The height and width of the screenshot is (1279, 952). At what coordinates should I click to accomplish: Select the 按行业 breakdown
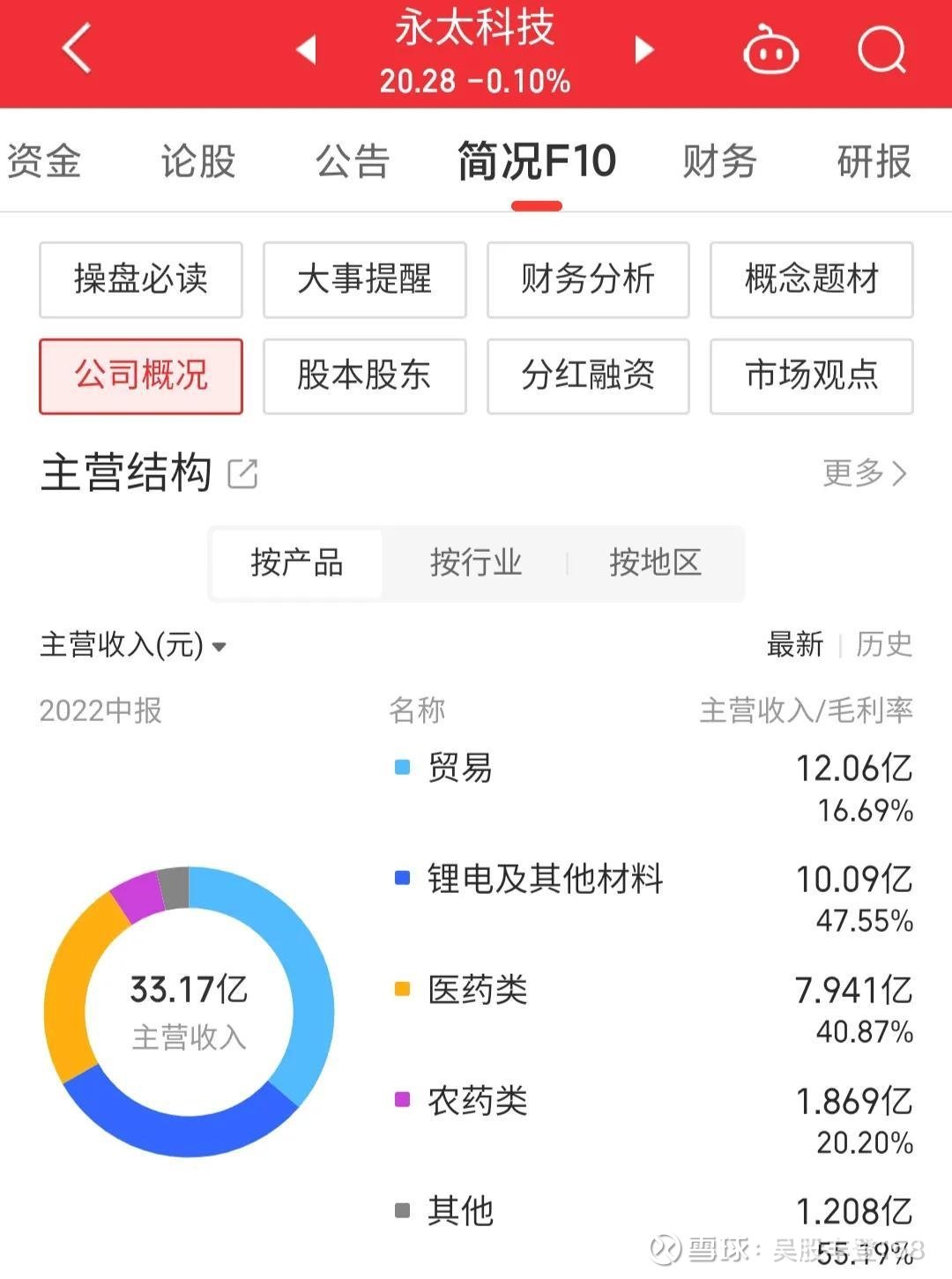pos(476,562)
